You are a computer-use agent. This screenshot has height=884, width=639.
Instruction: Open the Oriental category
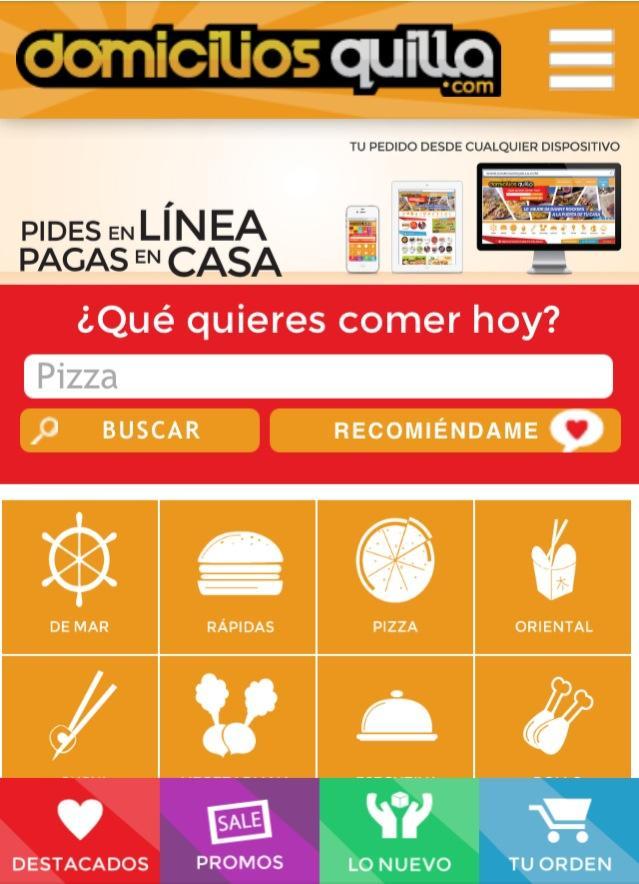[x=553, y=577]
